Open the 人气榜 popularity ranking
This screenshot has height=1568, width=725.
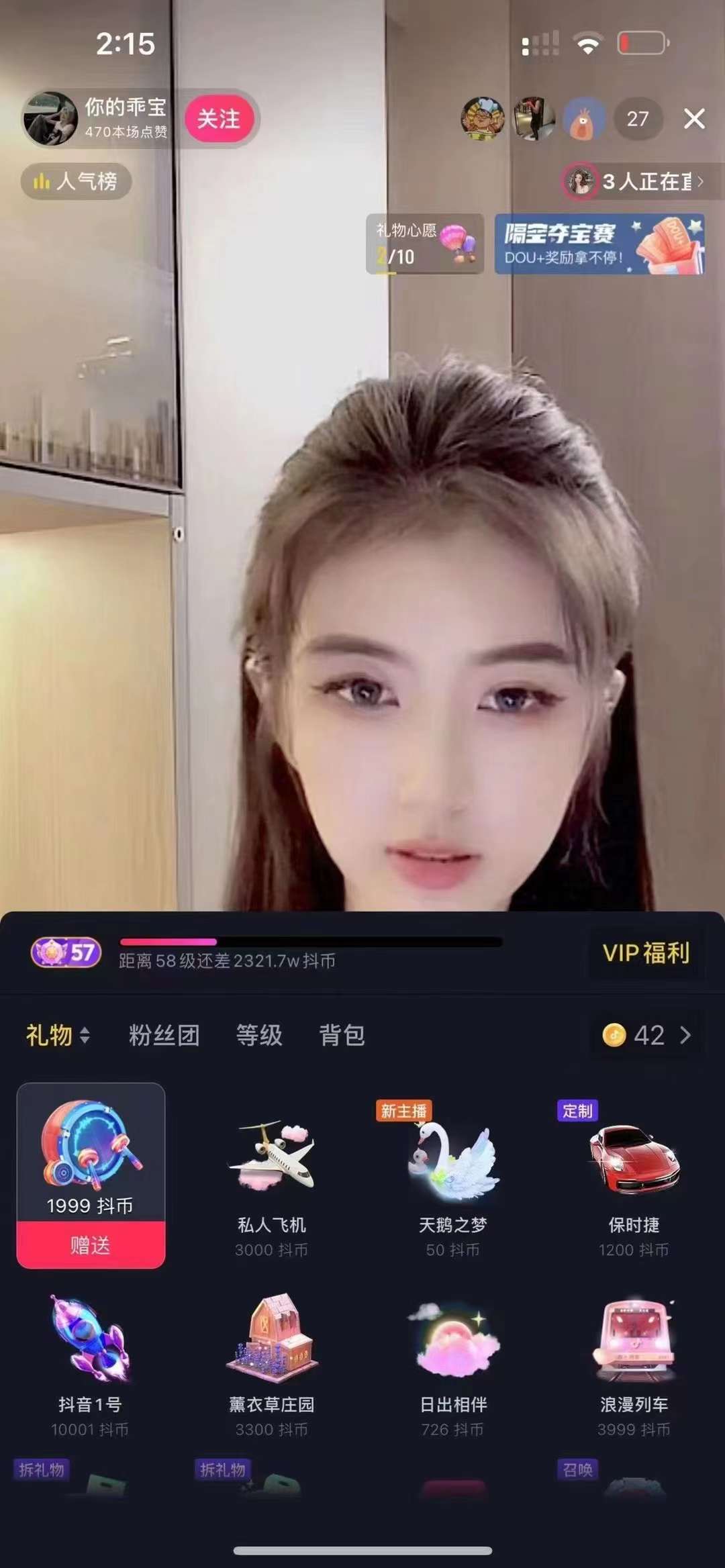76,181
